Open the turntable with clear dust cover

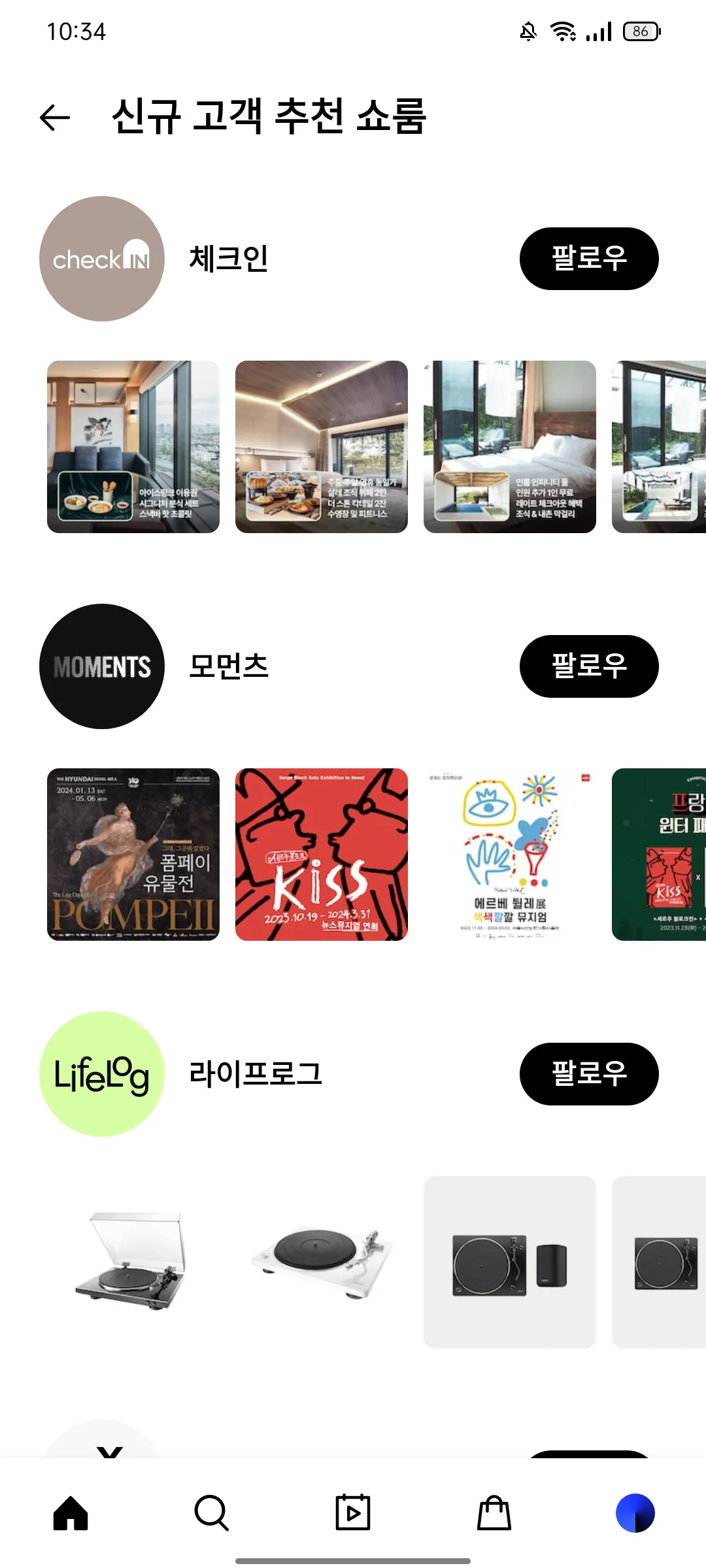click(133, 1262)
